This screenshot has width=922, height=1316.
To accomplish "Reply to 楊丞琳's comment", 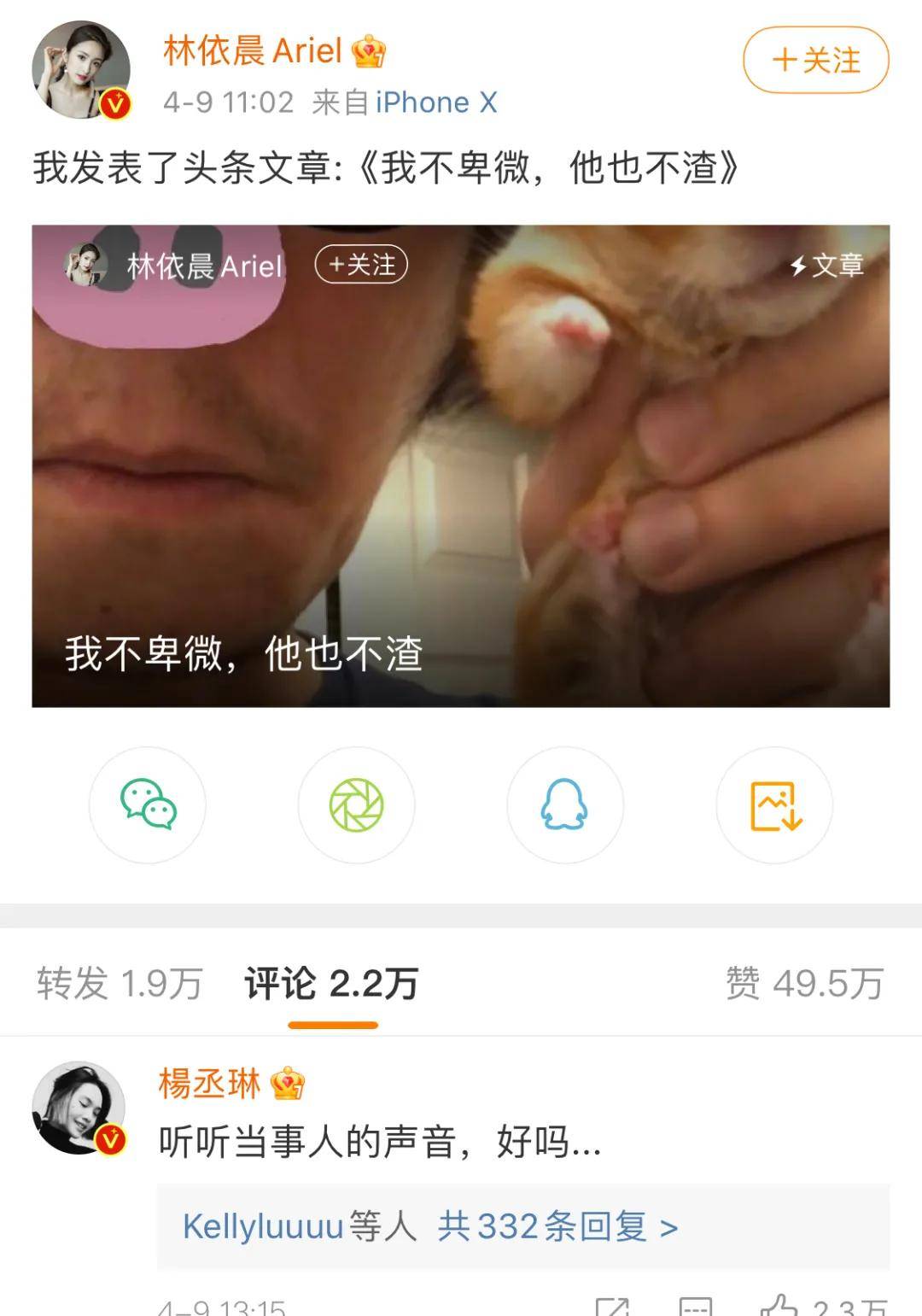I will coord(695,1307).
